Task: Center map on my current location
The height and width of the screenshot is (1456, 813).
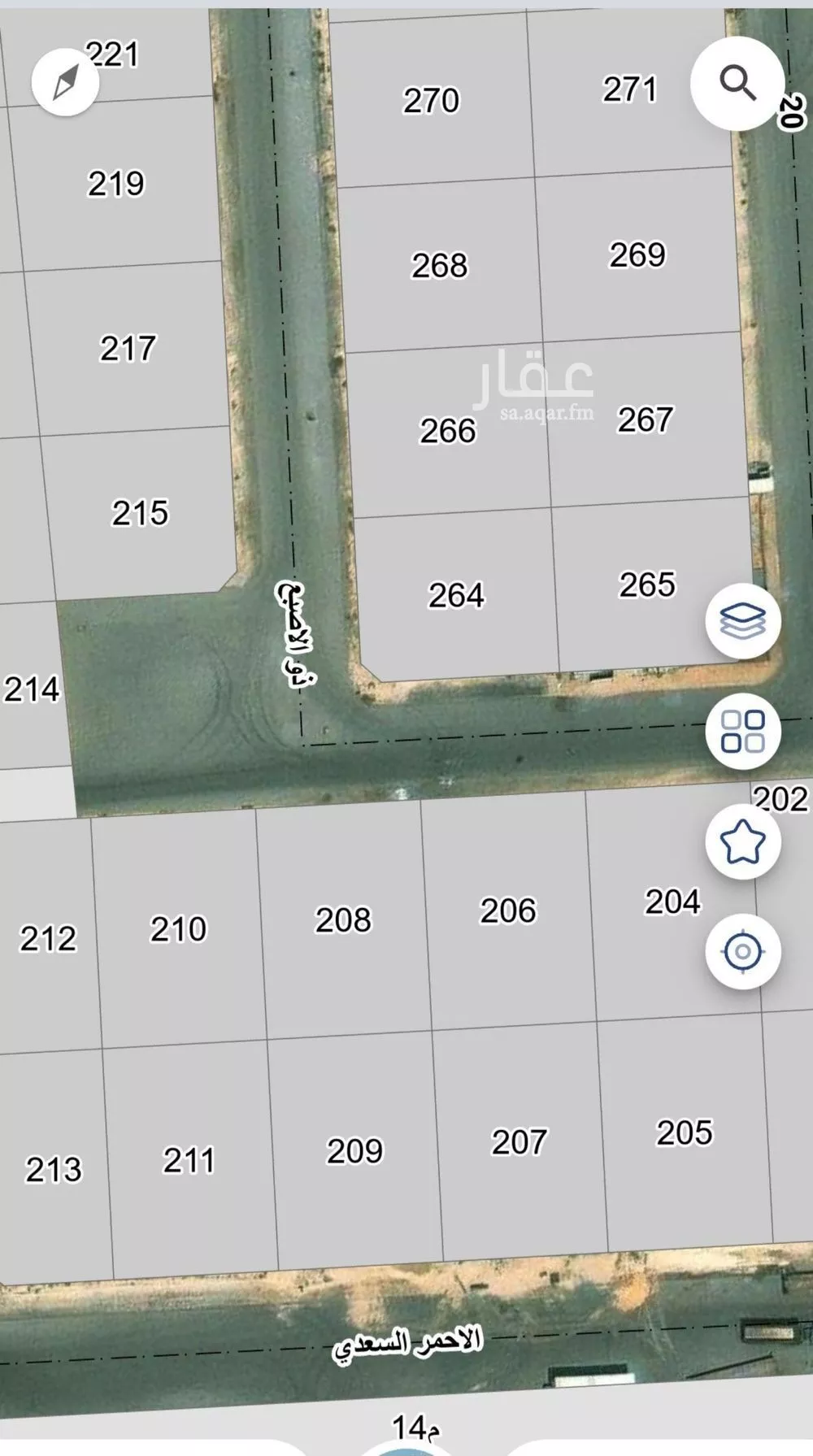Action: (x=743, y=951)
